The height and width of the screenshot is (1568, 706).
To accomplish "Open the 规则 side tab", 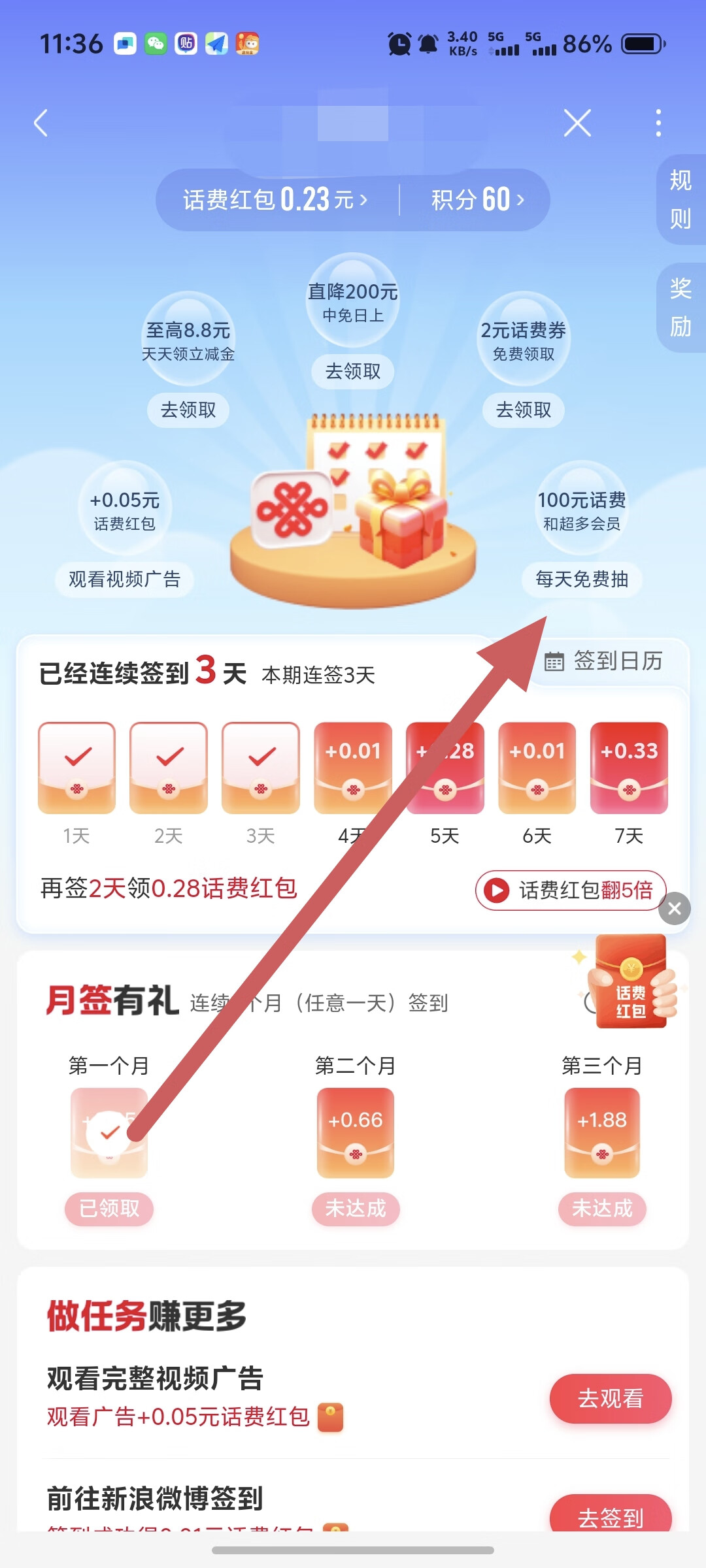I will (681, 199).
